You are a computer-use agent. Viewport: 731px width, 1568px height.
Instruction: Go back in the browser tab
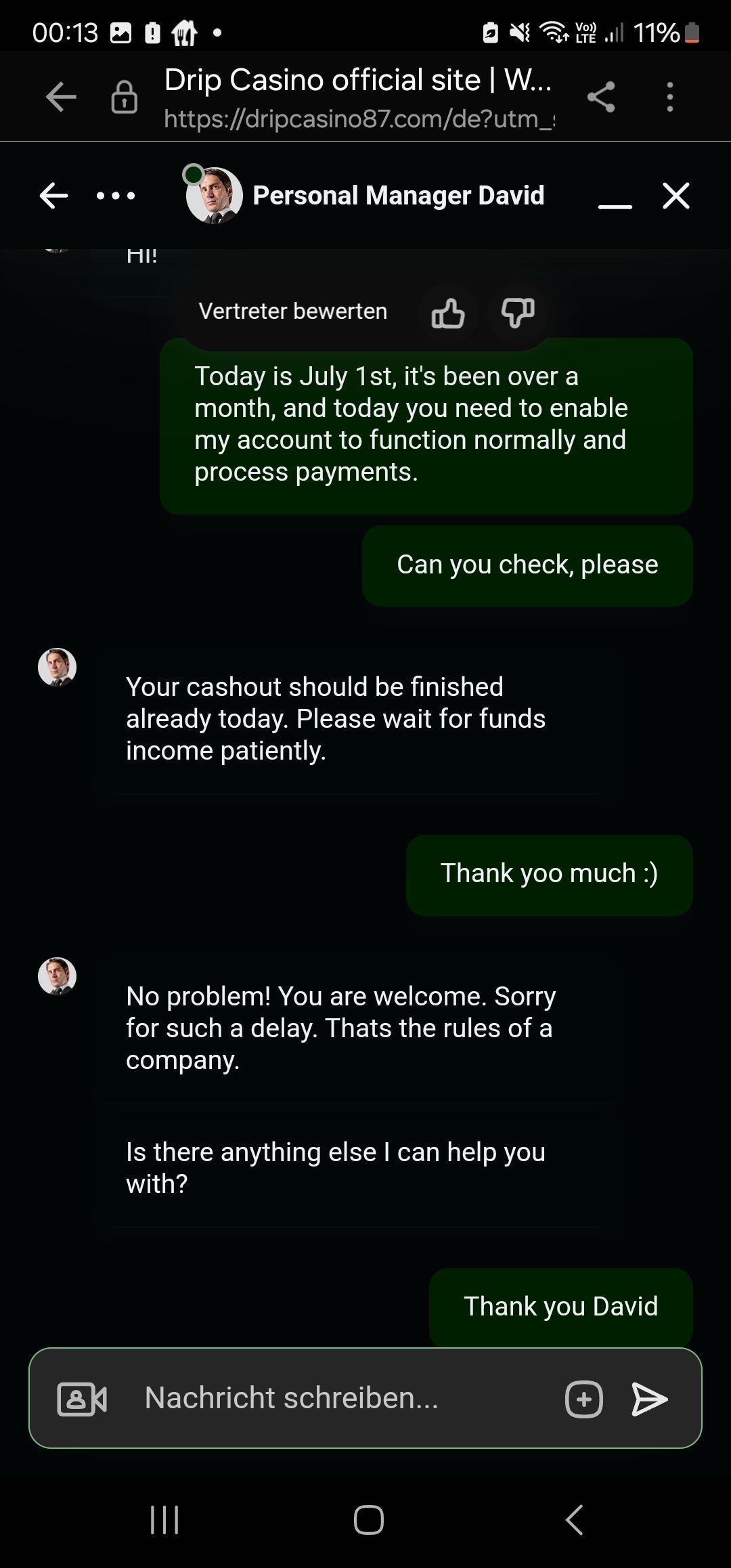61,97
